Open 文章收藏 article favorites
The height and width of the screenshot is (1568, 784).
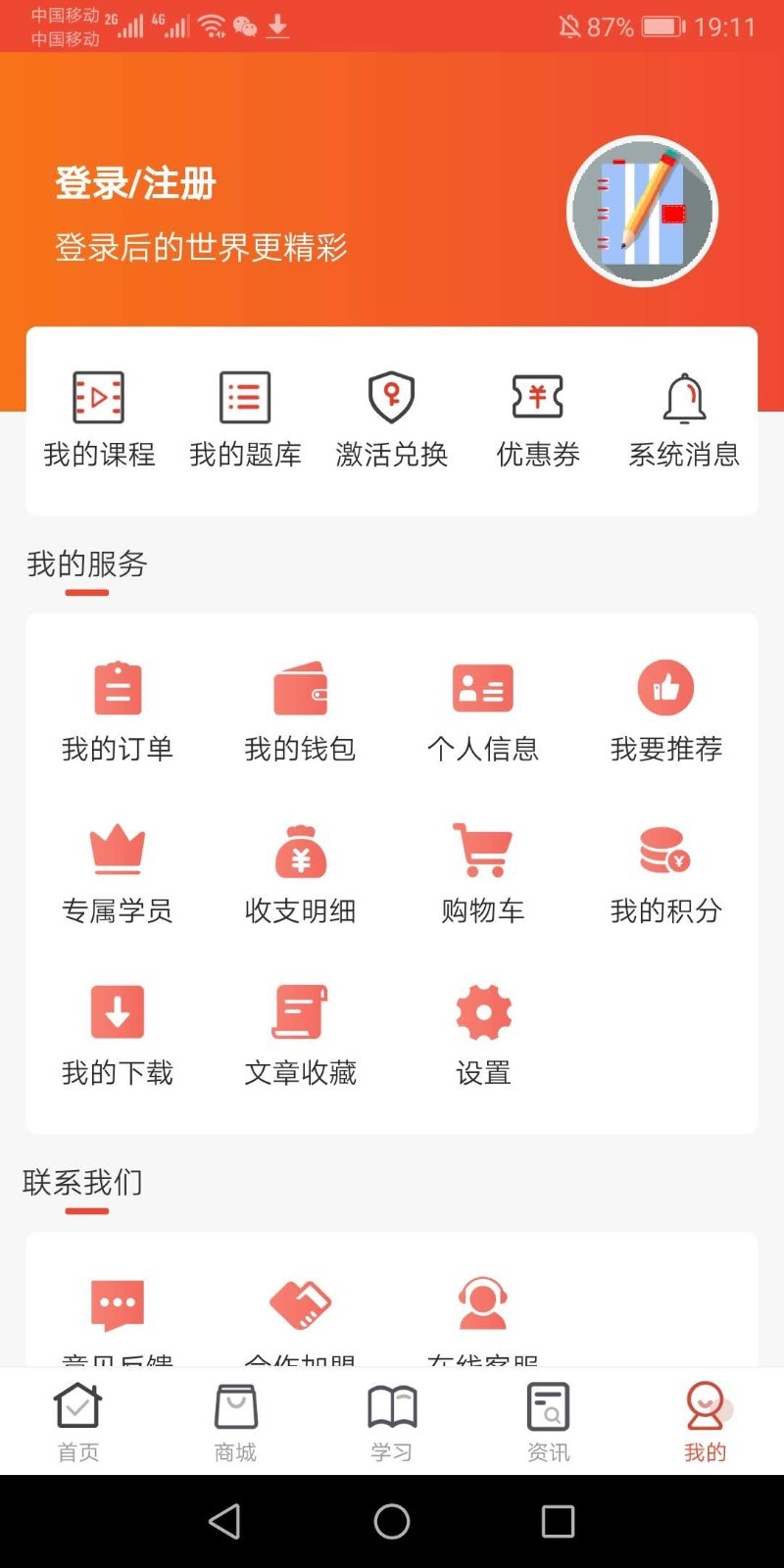pos(300,1034)
